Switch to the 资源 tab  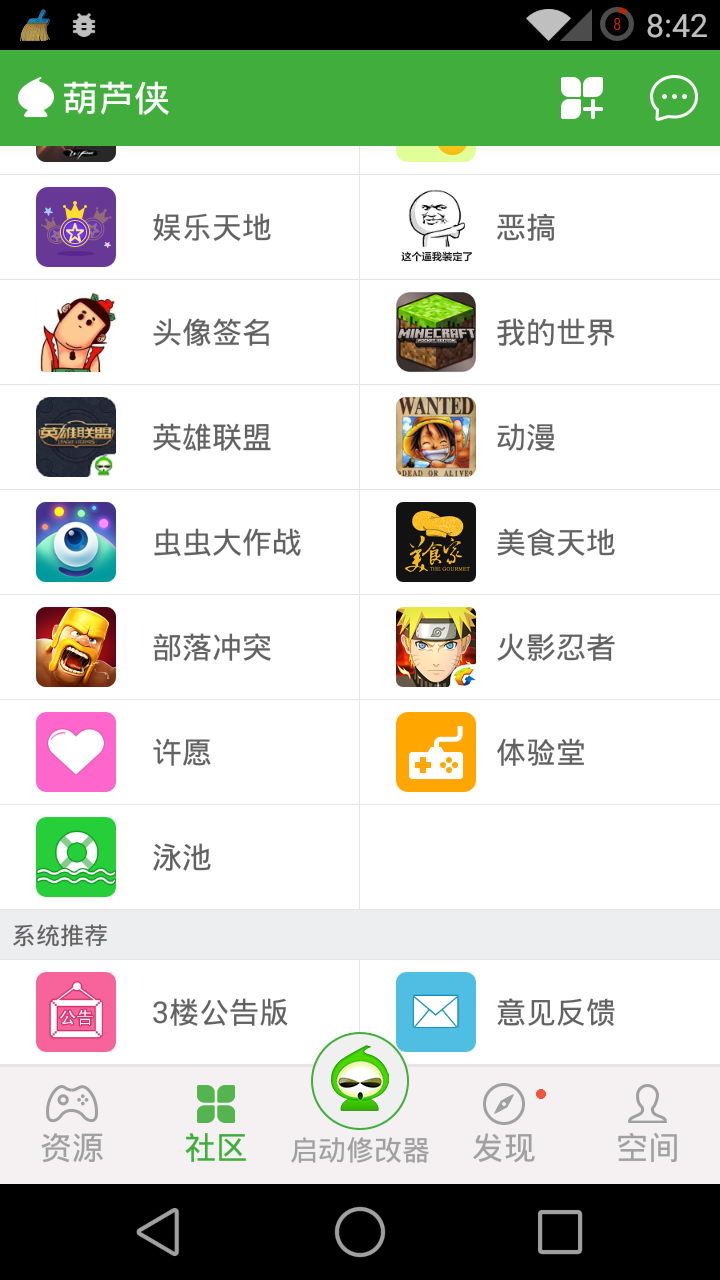point(72,1120)
